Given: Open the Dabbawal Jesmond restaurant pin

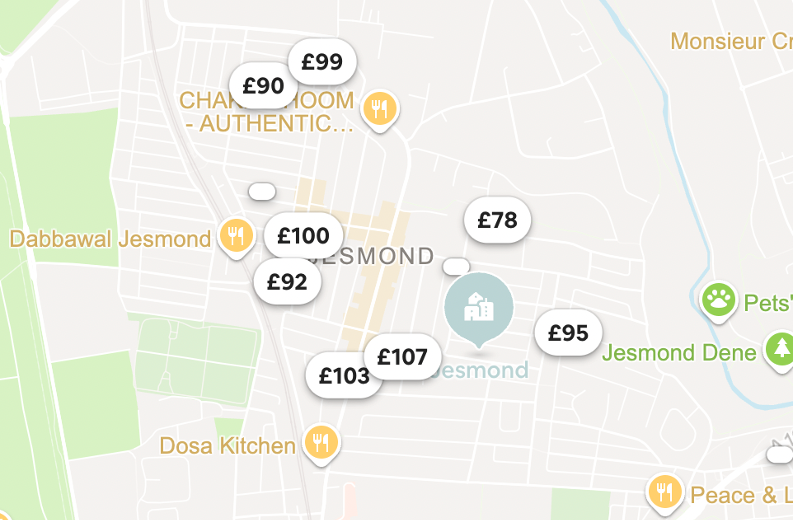Looking at the screenshot, I should point(235,238).
